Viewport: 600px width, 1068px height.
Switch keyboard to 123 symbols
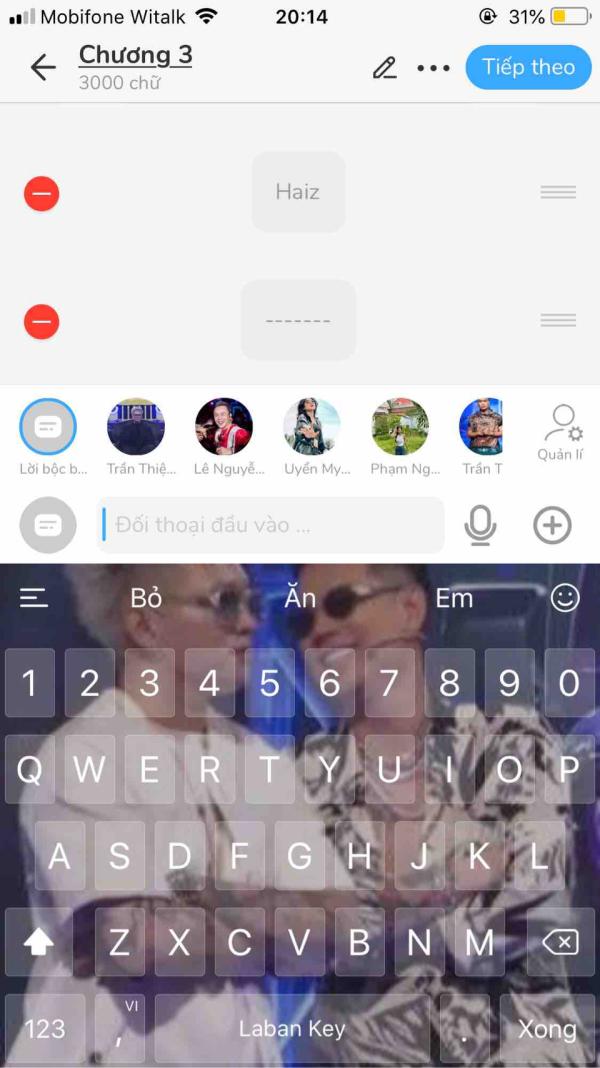coord(45,1028)
